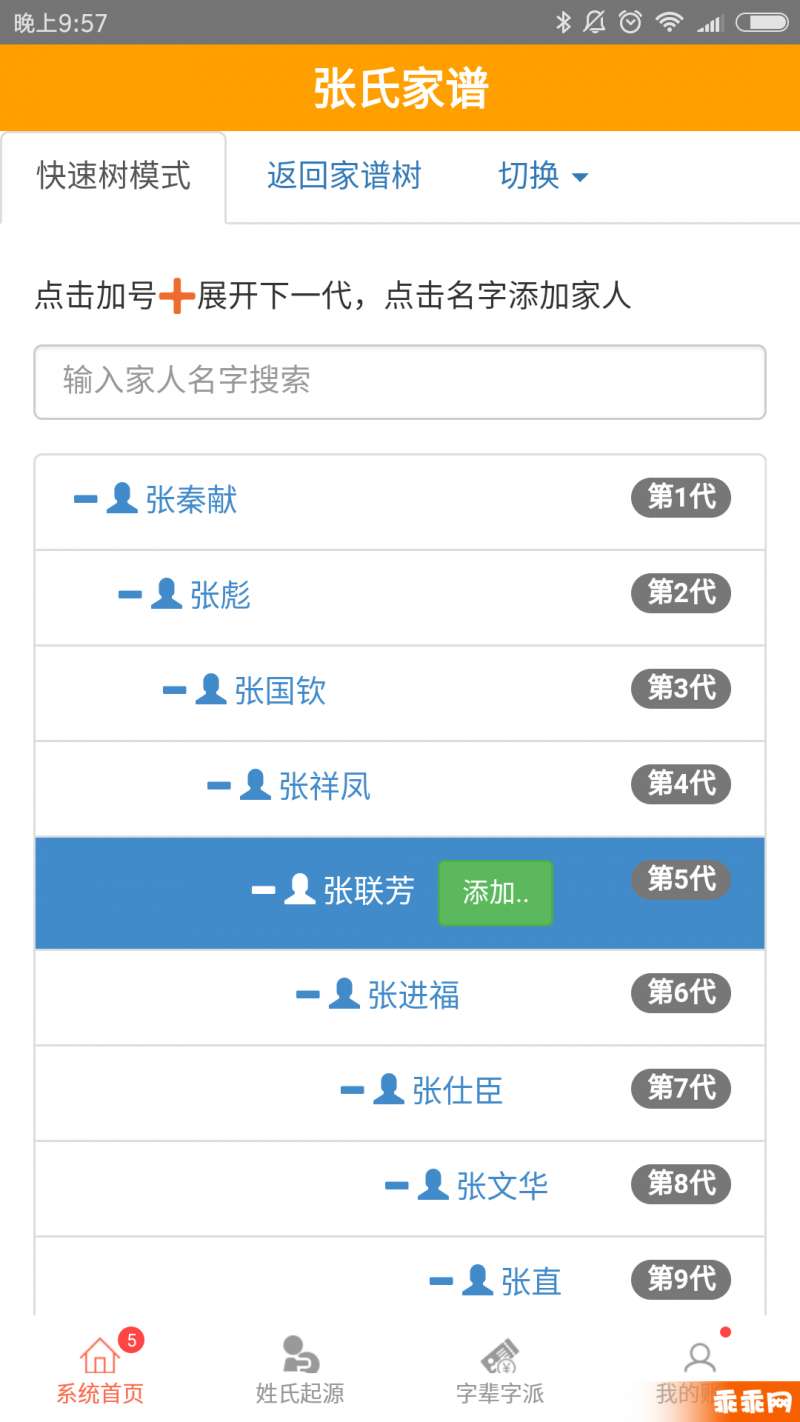
Task: Select 张祥凤 in the tree
Action: coord(324,786)
